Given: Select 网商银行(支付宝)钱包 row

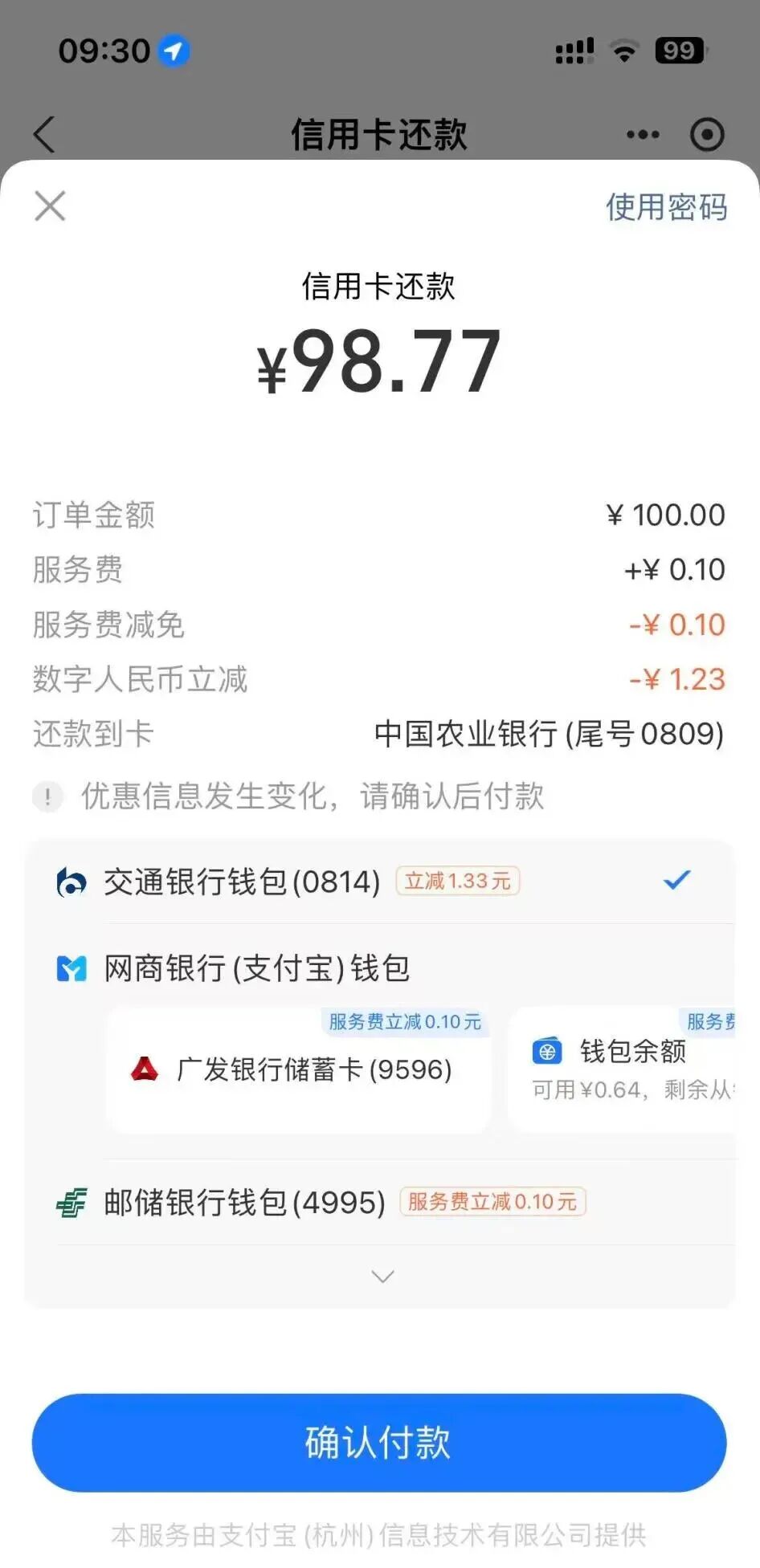Looking at the screenshot, I should [257, 969].
